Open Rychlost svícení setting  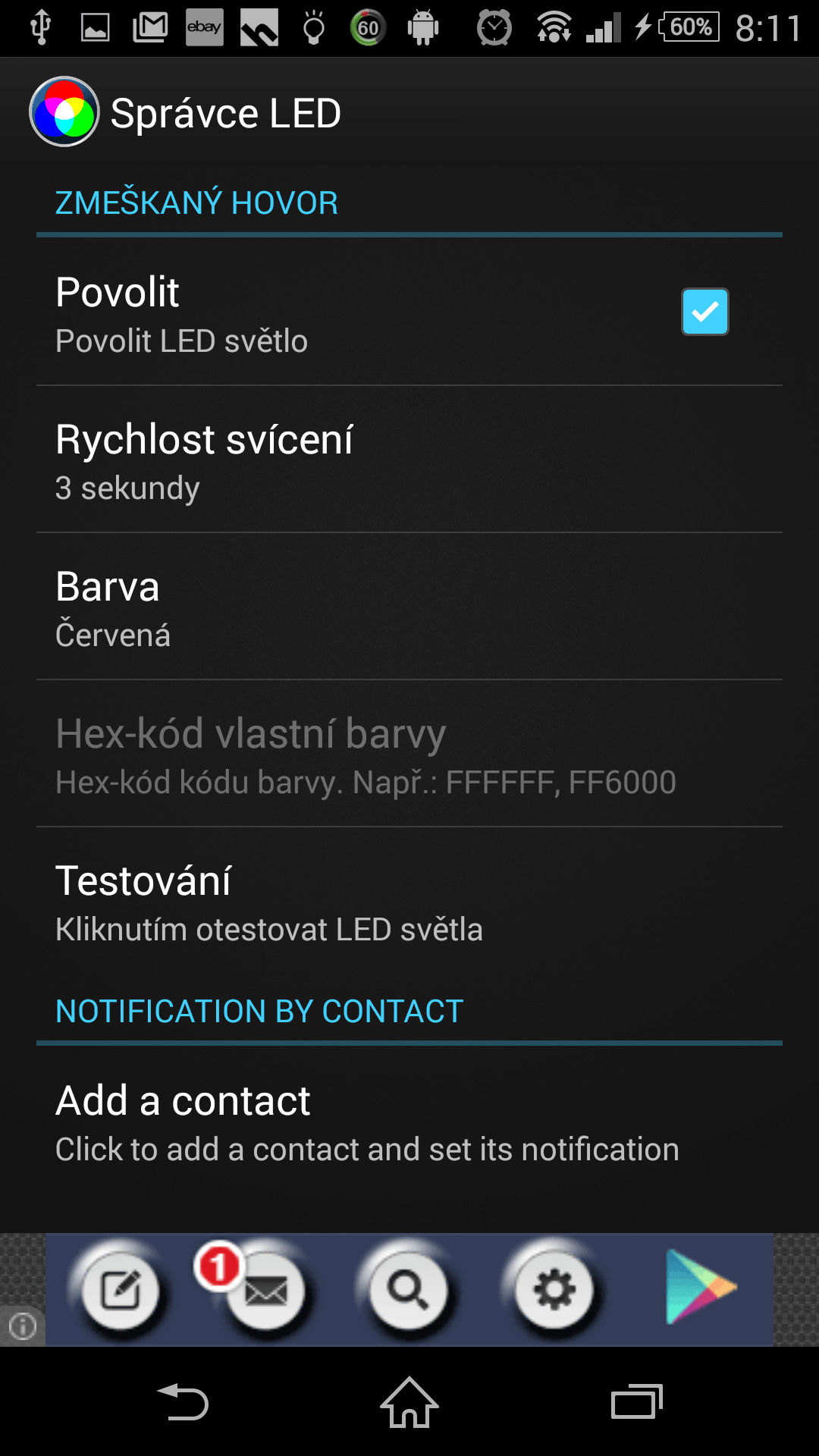[x=409, y=460]
